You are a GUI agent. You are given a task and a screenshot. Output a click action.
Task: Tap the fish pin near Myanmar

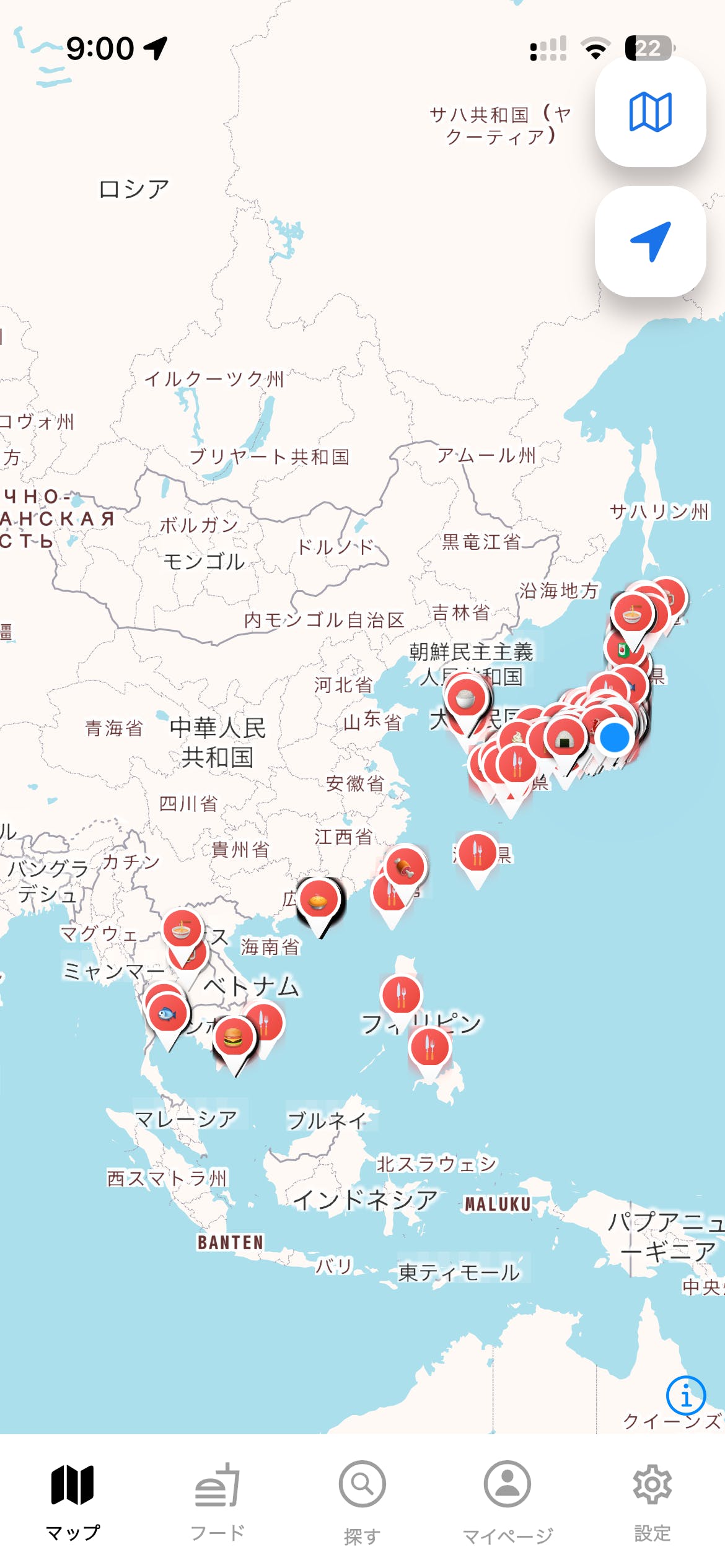pos(167,1013)
